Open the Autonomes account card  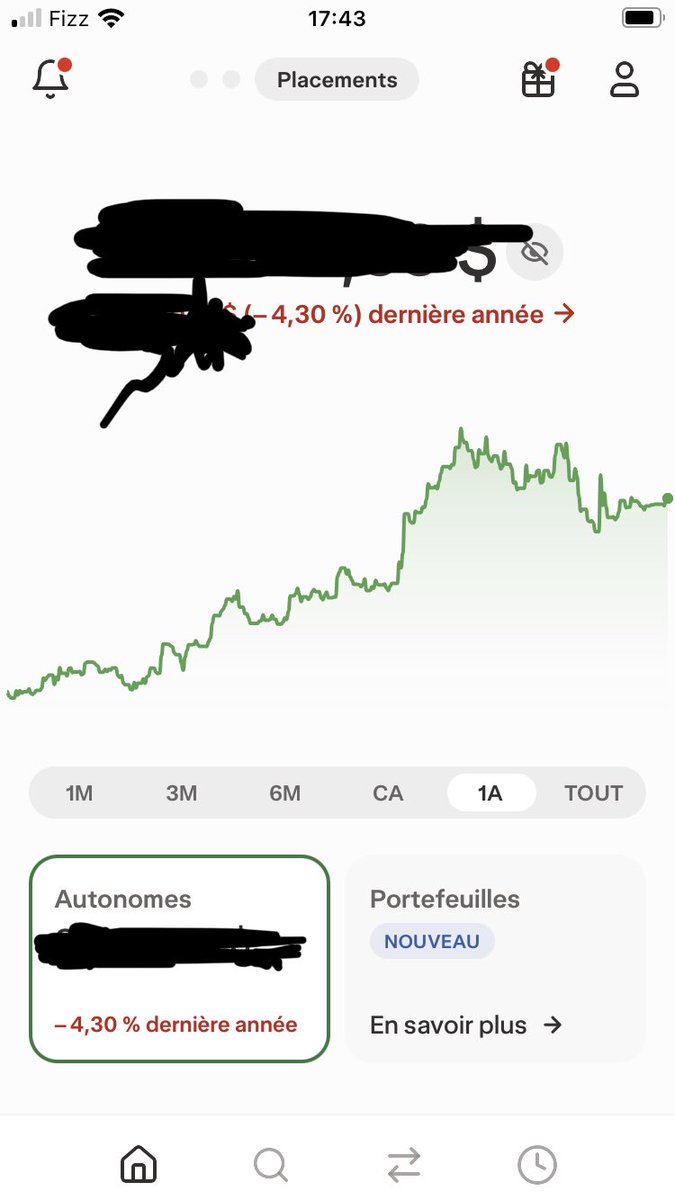click(x=179, y=958)
